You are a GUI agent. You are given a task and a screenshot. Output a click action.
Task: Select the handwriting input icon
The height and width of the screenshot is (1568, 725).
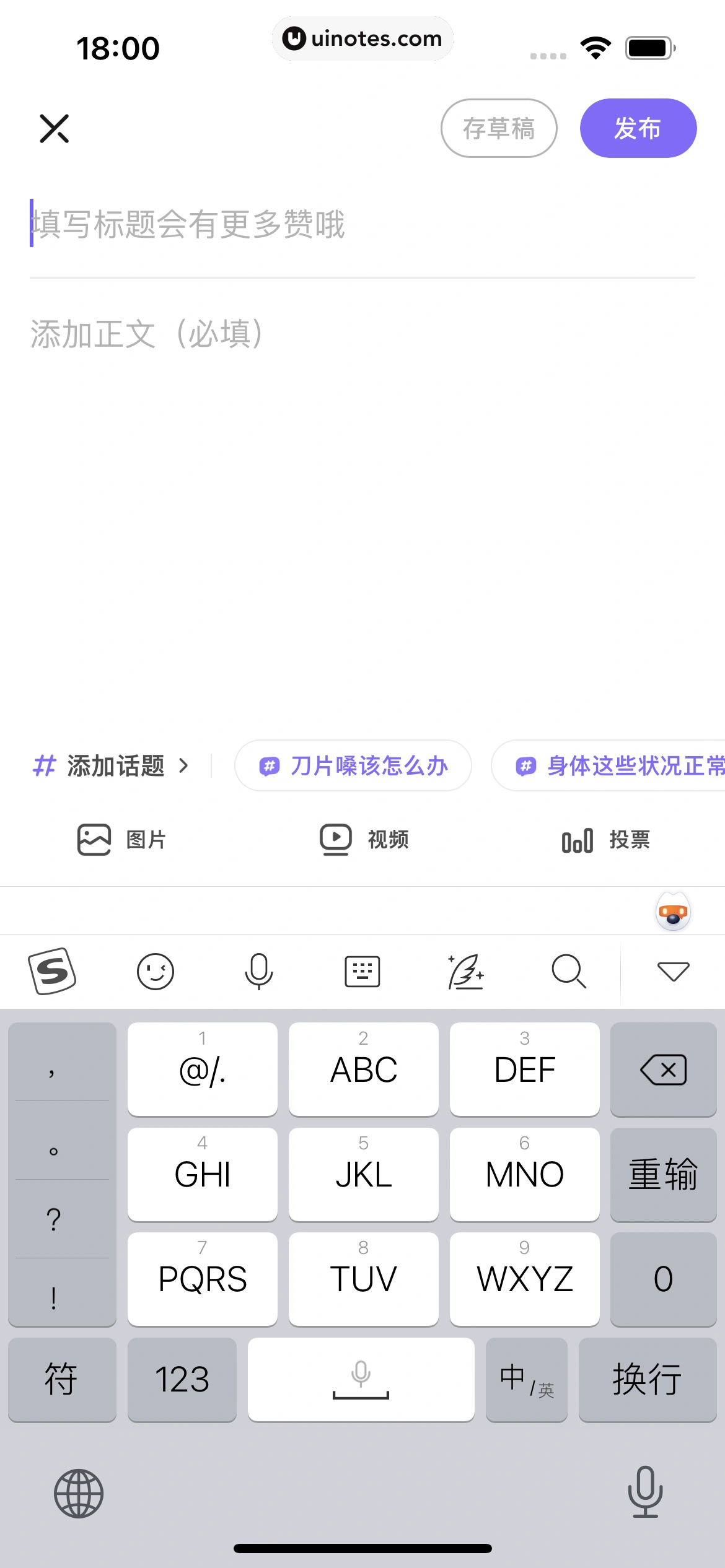(466, 971)
